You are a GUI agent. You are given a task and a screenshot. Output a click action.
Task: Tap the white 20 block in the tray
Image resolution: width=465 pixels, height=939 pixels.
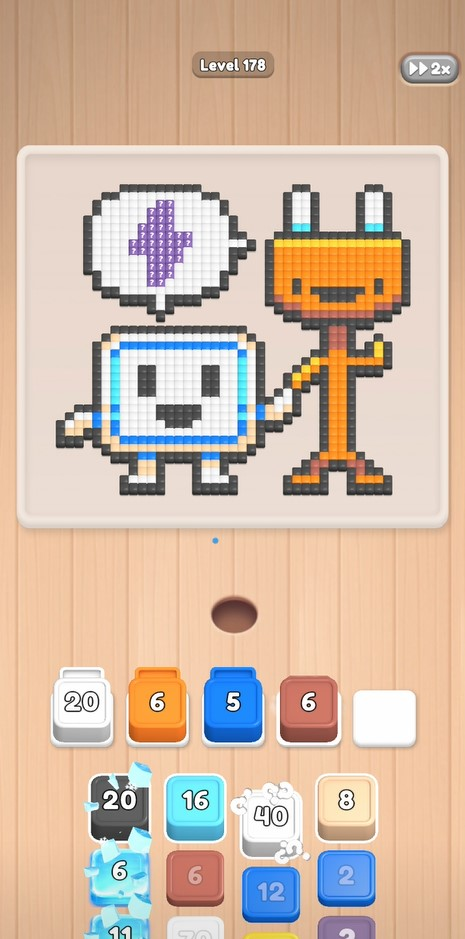(82, 705)
